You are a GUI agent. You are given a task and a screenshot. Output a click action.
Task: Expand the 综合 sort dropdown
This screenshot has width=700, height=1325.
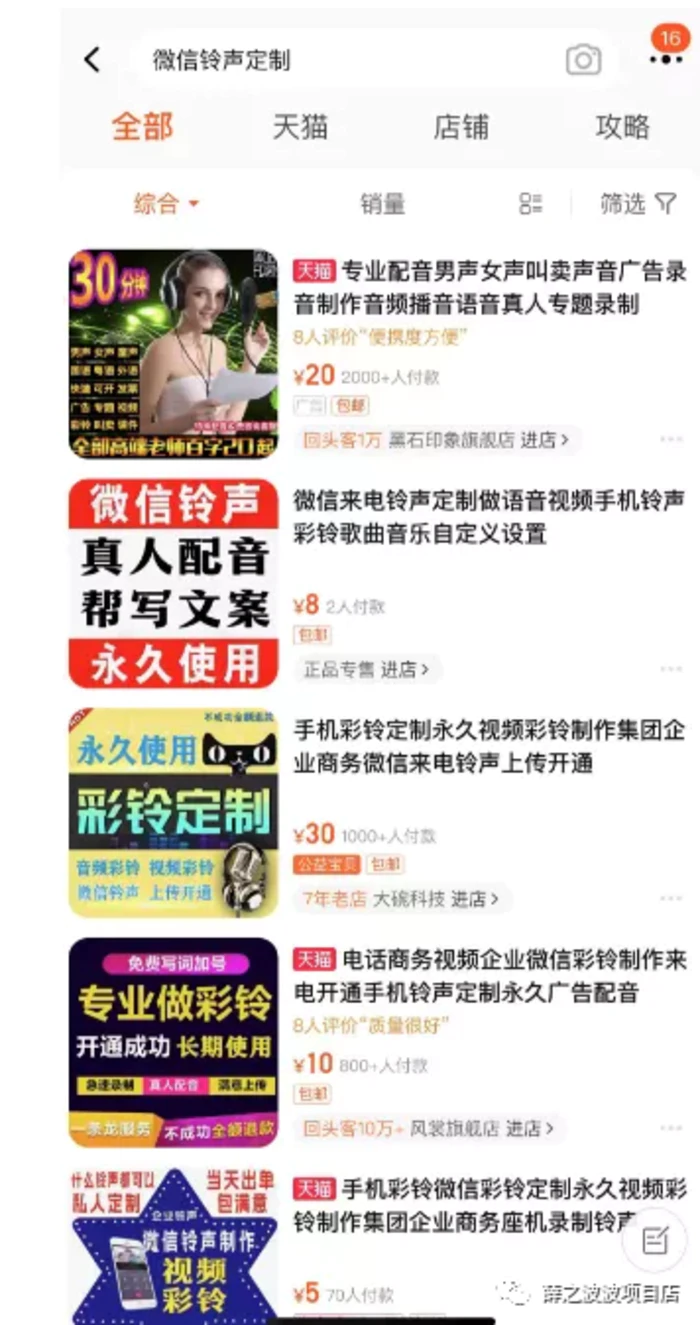point(167,204)
